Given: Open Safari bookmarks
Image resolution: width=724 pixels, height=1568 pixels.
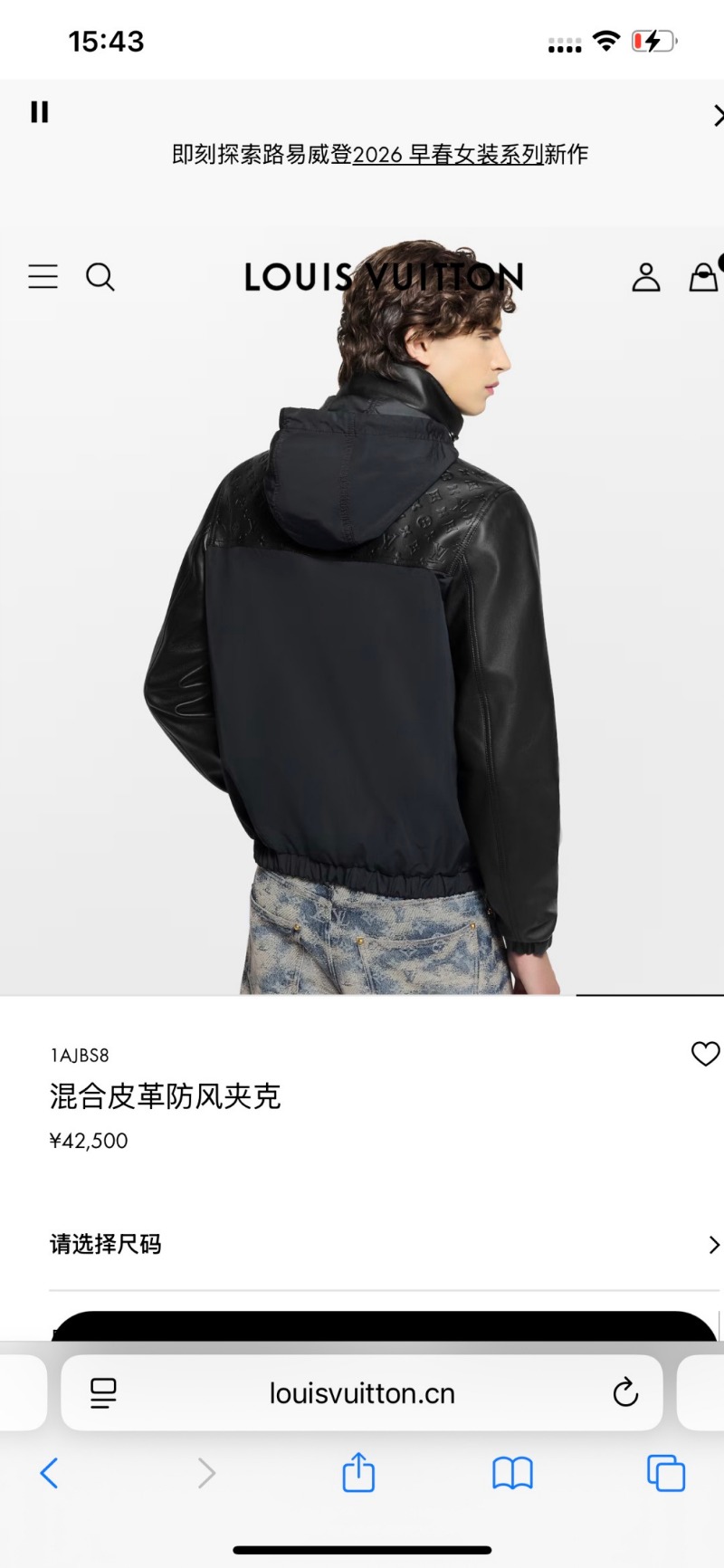Looking at the screenshot, I should [x=512, y=1474].
